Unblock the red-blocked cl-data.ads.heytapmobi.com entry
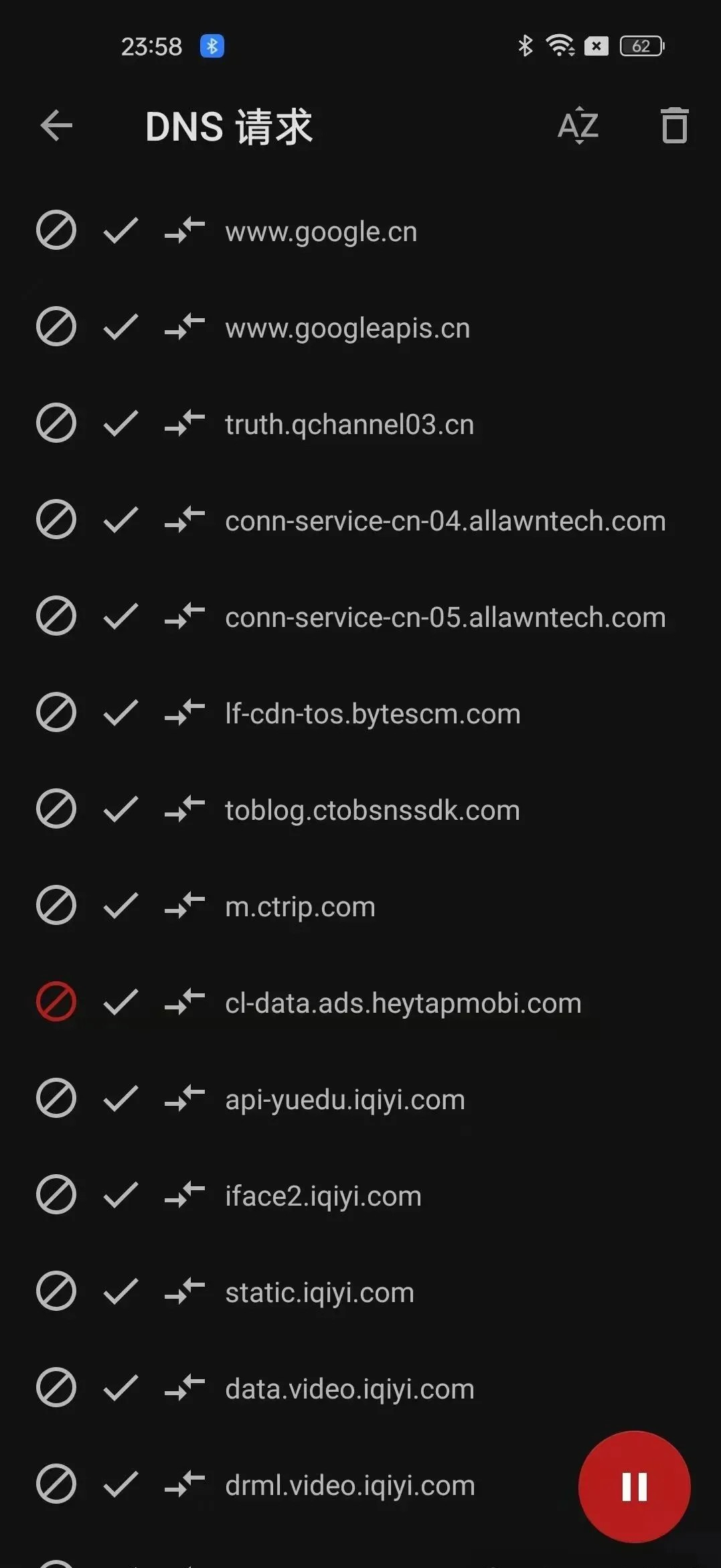721x1568 pixels. click(56, 1001)
